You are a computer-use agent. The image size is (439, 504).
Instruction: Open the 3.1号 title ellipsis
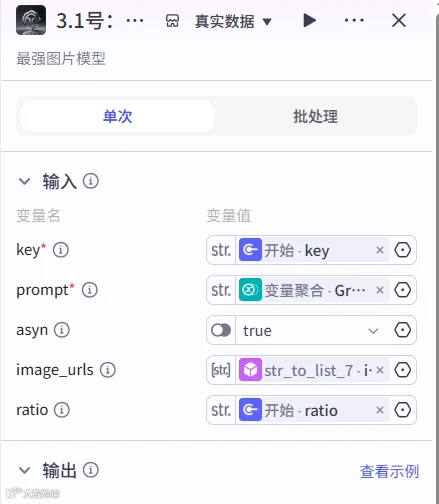coord(135,21)
